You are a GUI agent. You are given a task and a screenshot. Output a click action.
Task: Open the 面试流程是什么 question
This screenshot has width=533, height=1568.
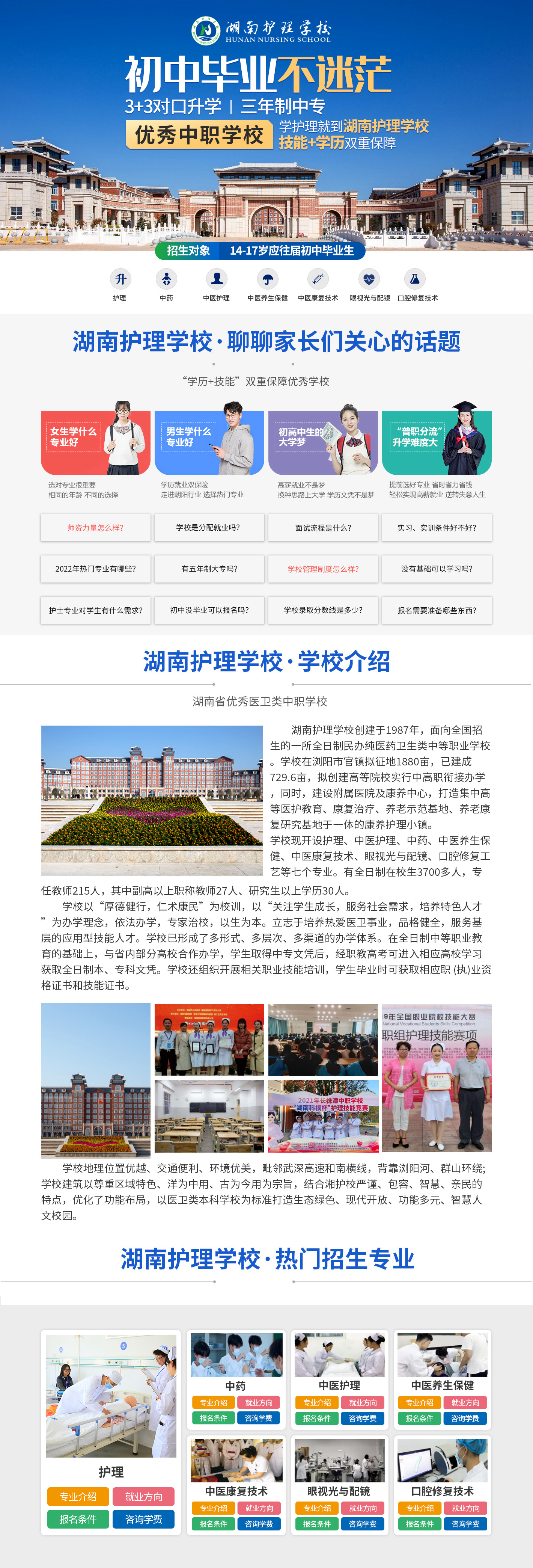[322, 528]
